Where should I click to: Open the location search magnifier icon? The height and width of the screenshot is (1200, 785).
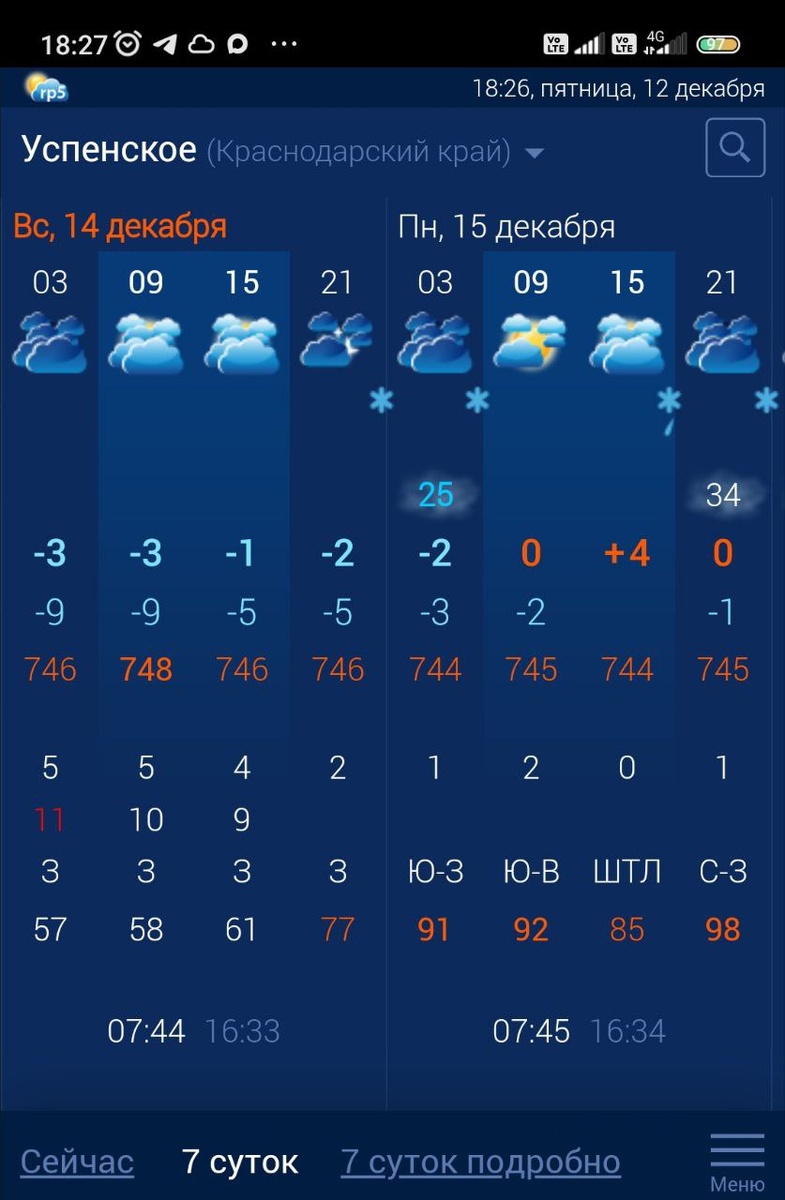click(735, 148)
